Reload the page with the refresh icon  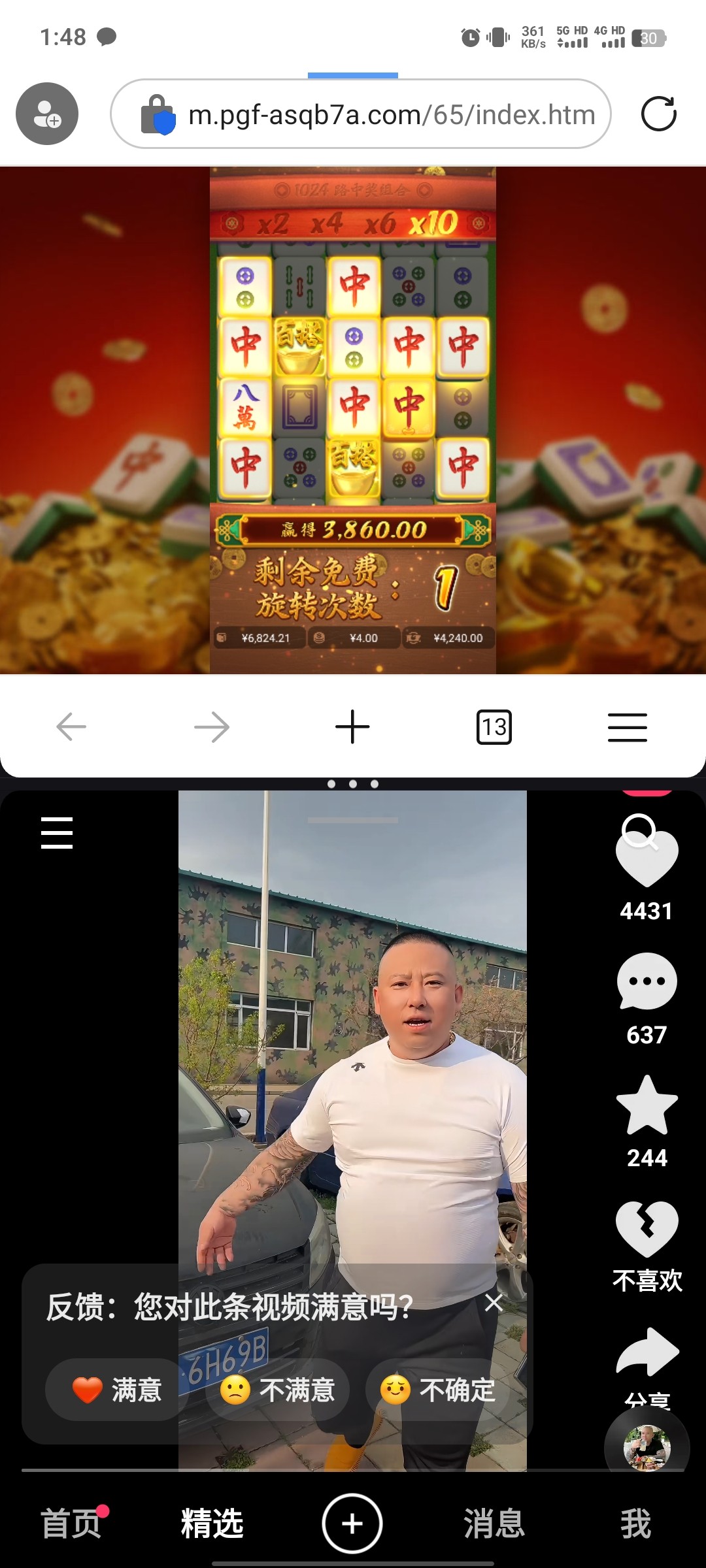tap(658, 114)
